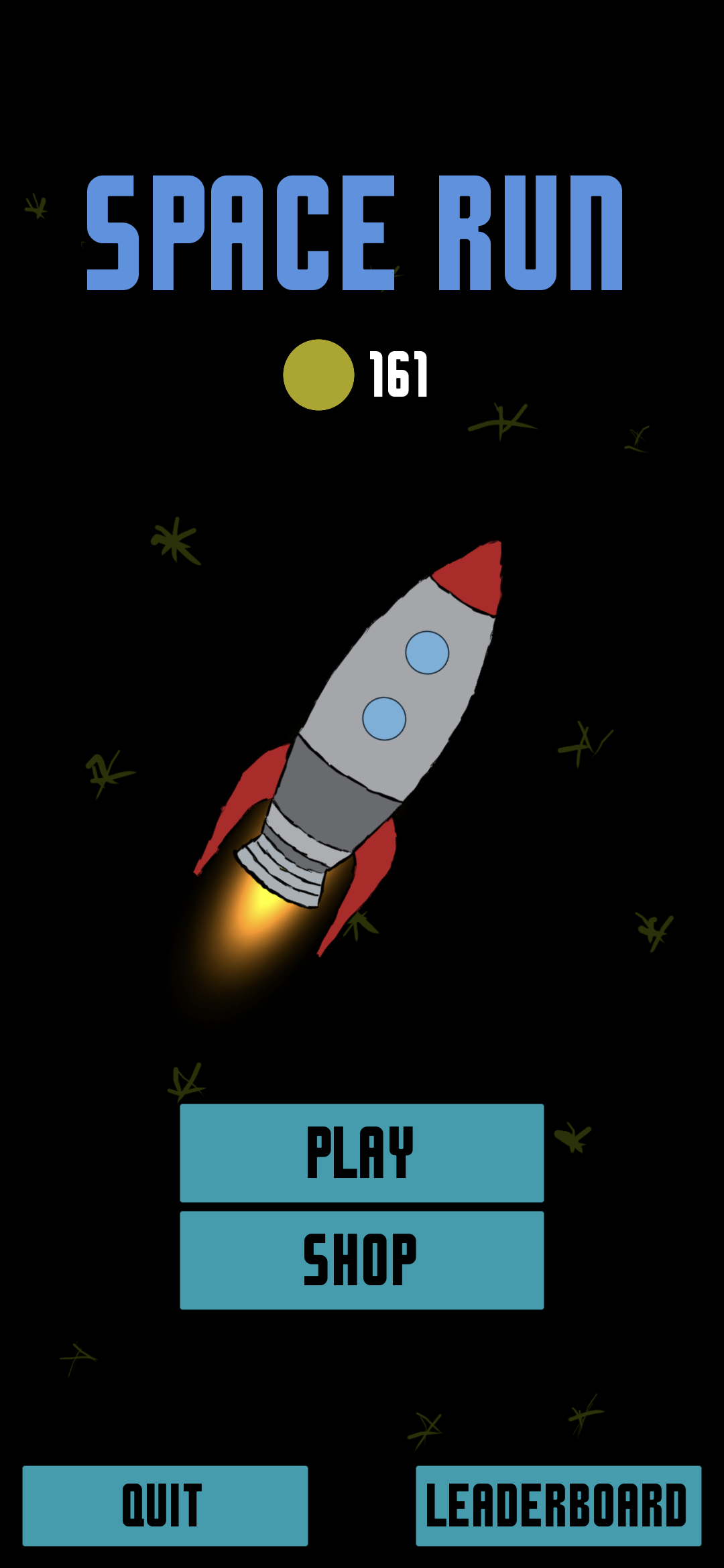724x1568 pixels.
Task: Open the Shop
Action: (x=362, y=1260)
